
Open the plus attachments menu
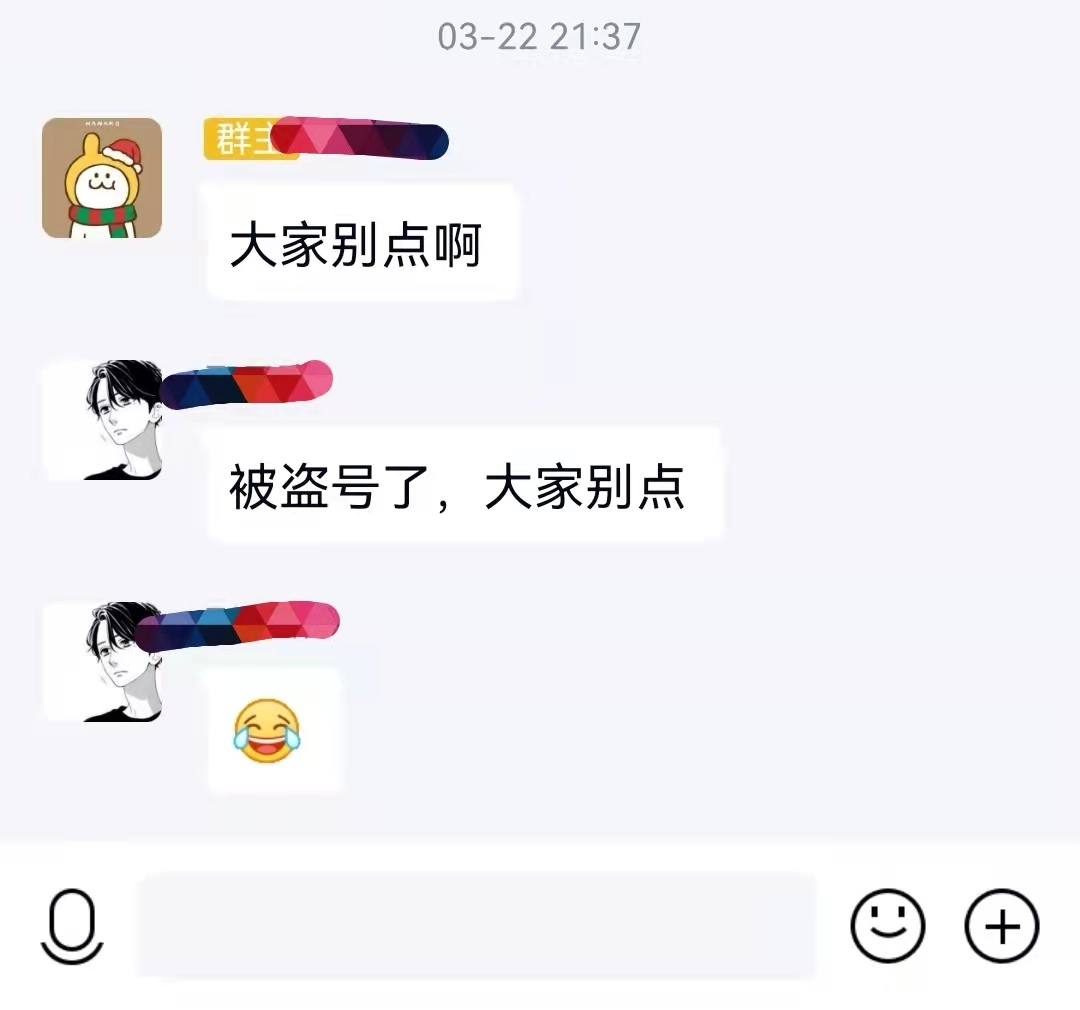1001,926
